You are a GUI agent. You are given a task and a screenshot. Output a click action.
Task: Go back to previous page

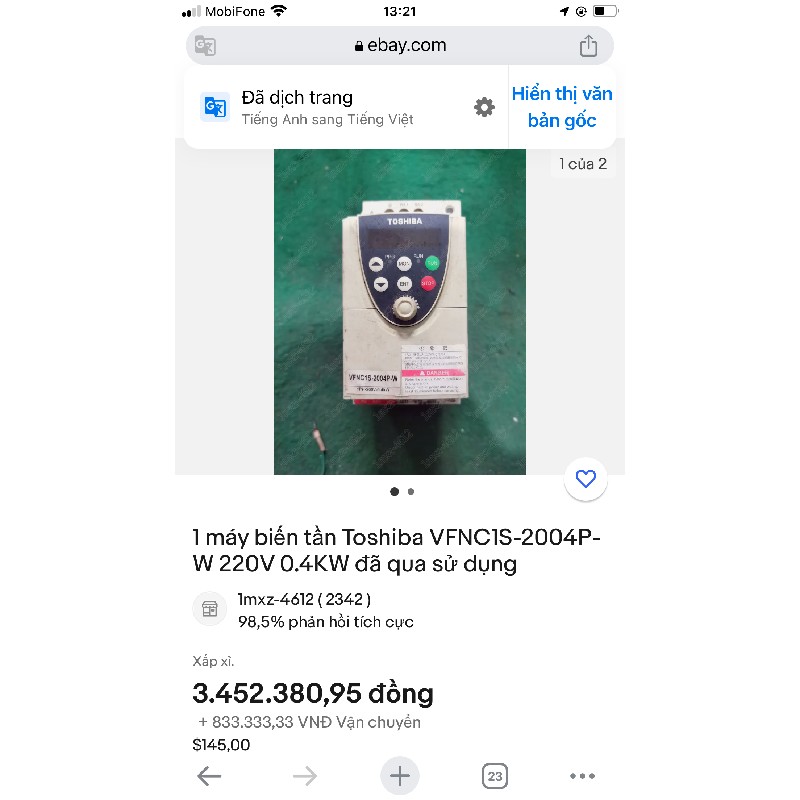point(209,776)
